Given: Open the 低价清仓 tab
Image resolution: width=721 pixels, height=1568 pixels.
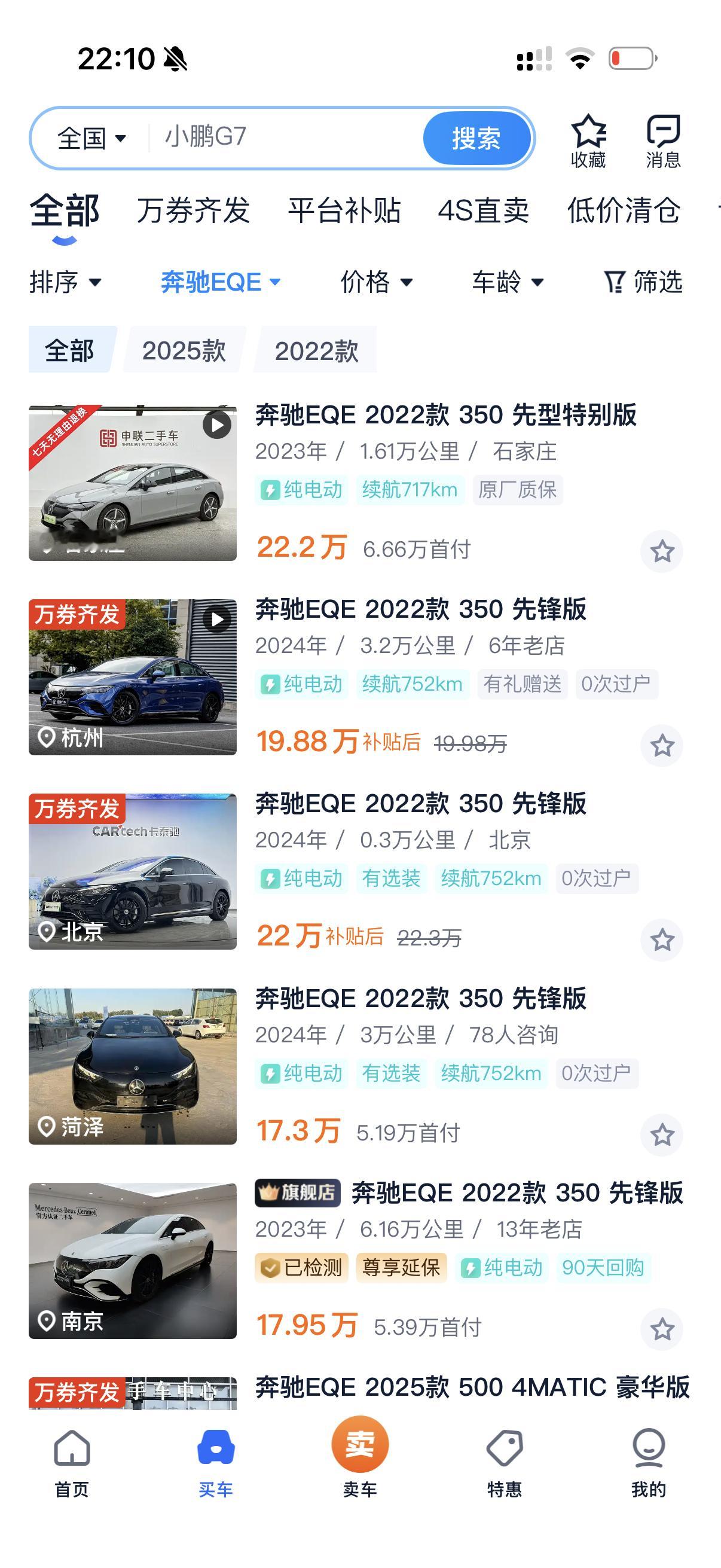Looking at the screenshot, I should 623,211.
